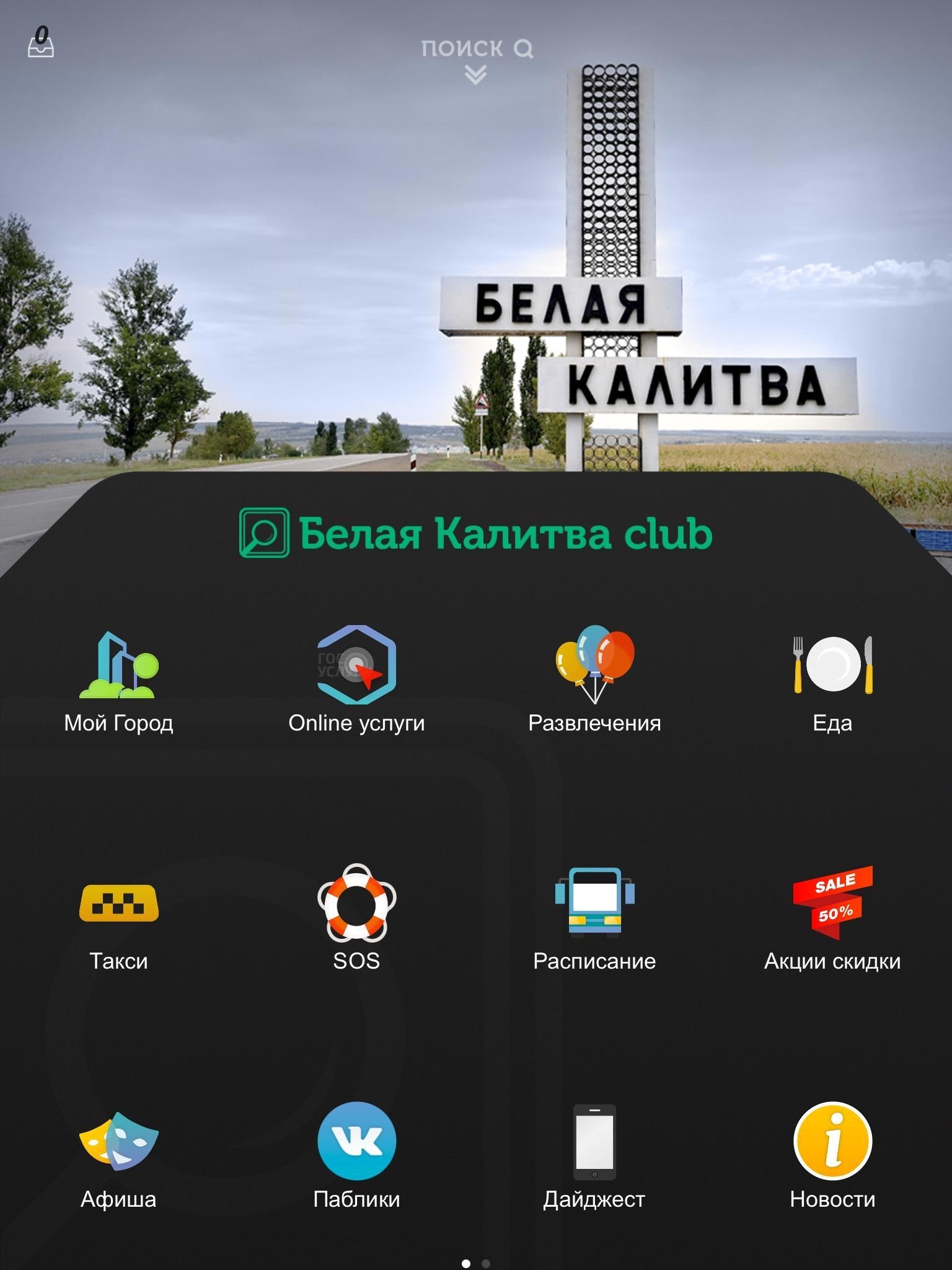
Task: Go to the second page indicator dot
Action: [486, 1263]
